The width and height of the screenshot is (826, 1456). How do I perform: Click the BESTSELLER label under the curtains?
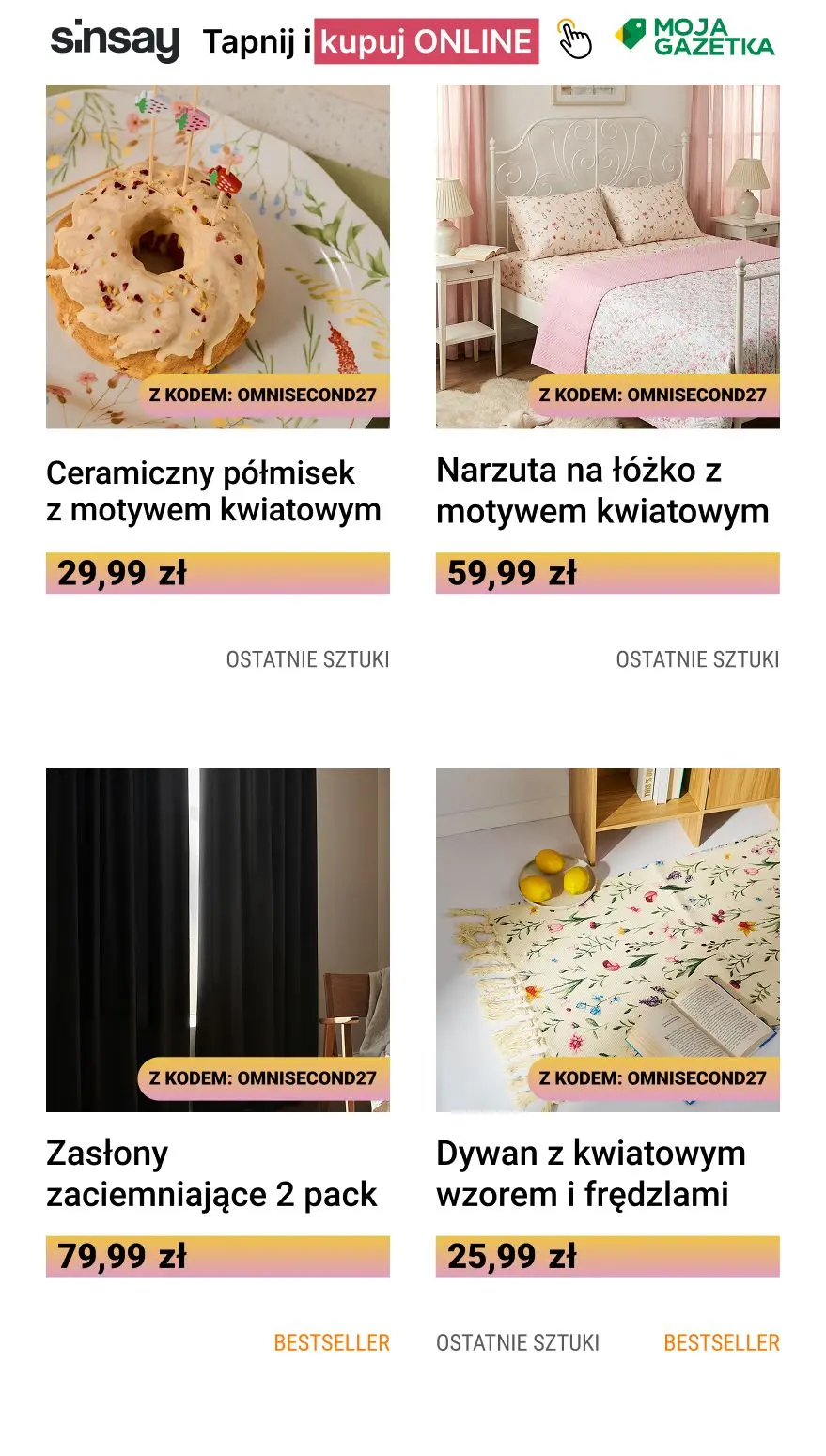331,1343
